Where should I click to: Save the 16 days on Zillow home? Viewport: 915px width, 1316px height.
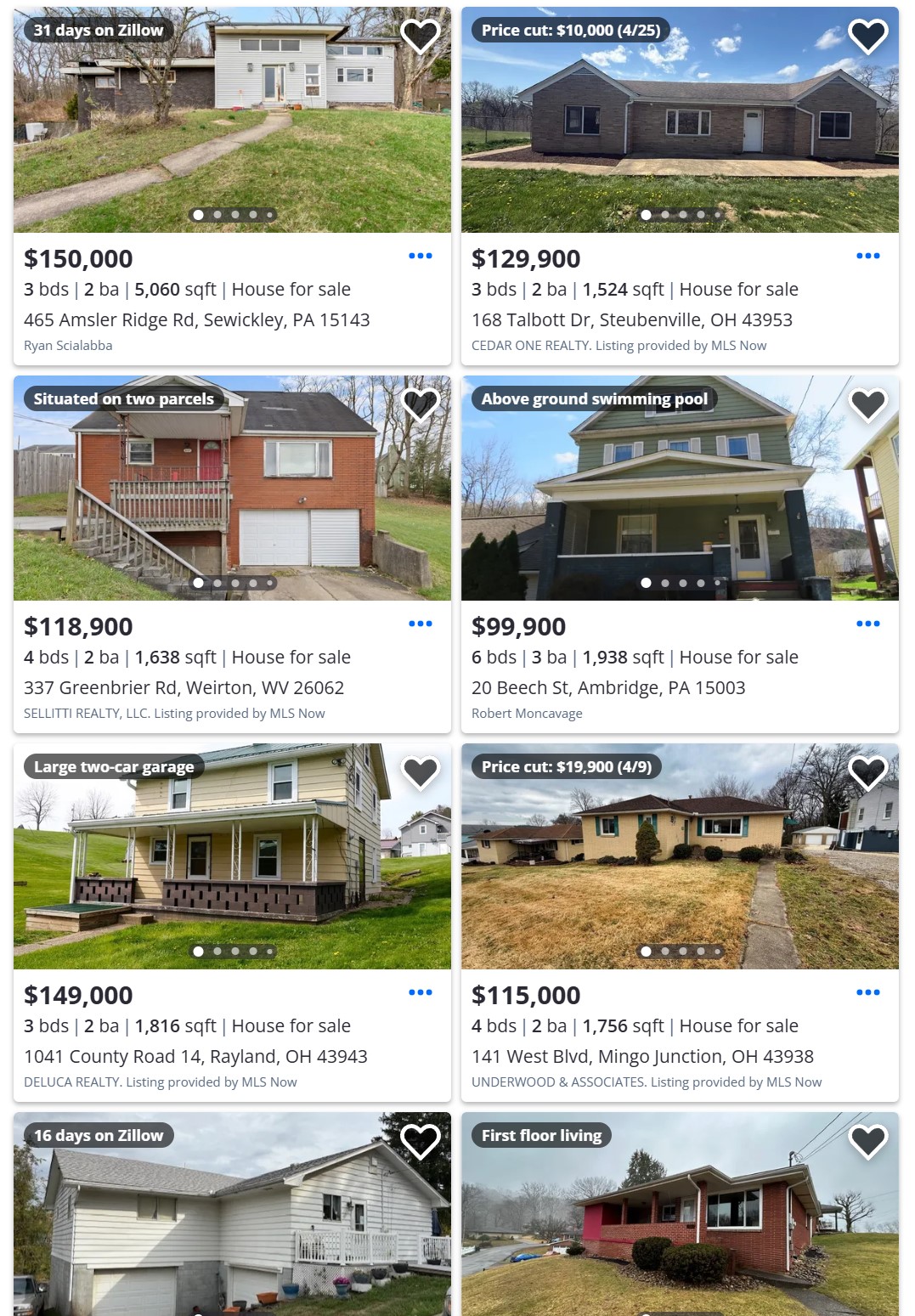[x=420, y=1141]
